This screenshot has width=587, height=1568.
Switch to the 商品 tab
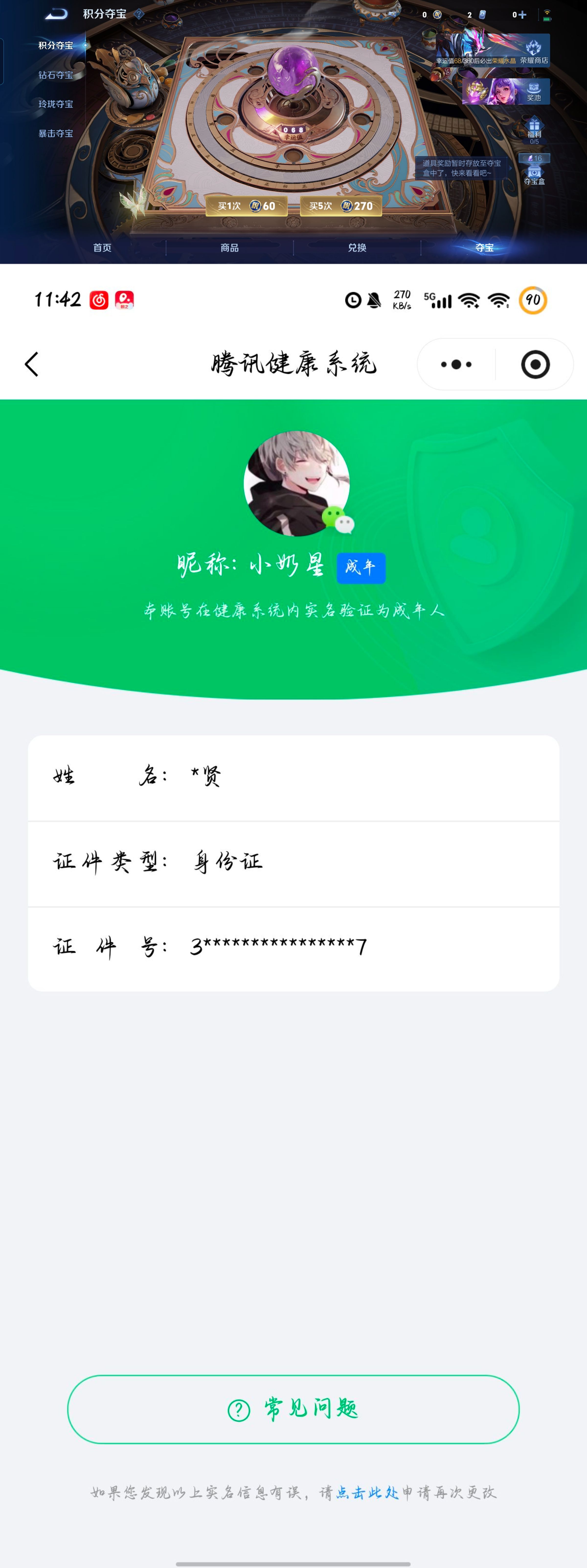pyautogui.click(x=228, y=248)
